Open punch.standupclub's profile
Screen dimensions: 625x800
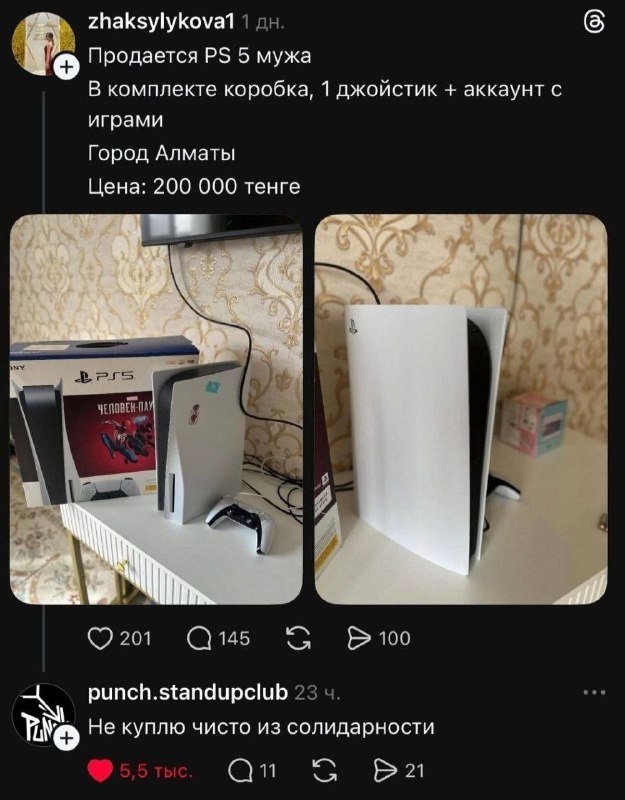pos(188,692)
